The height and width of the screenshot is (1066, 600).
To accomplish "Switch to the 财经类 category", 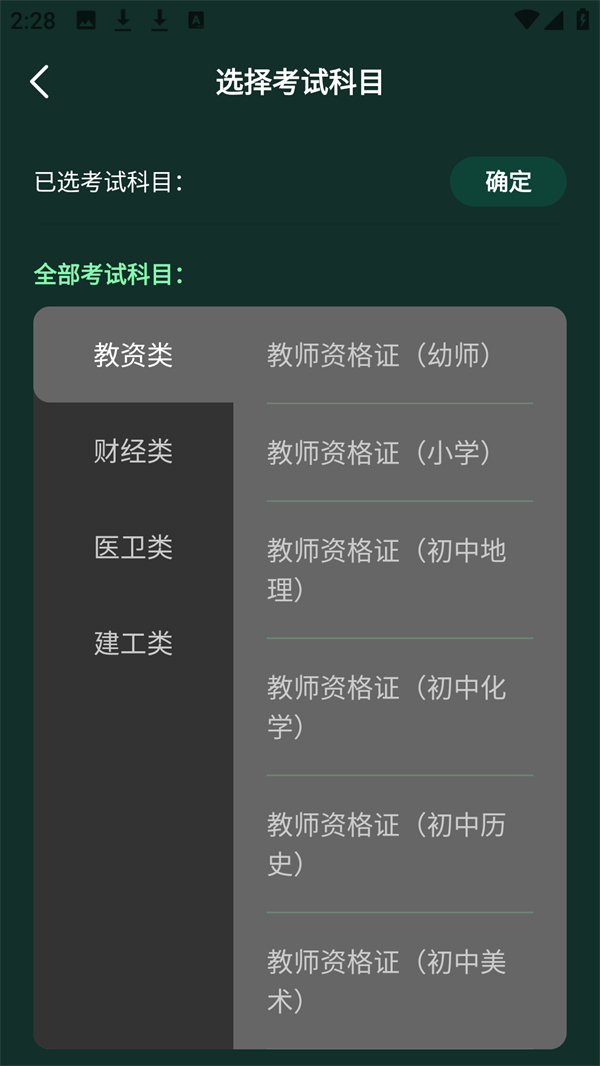I will [133, 451].
